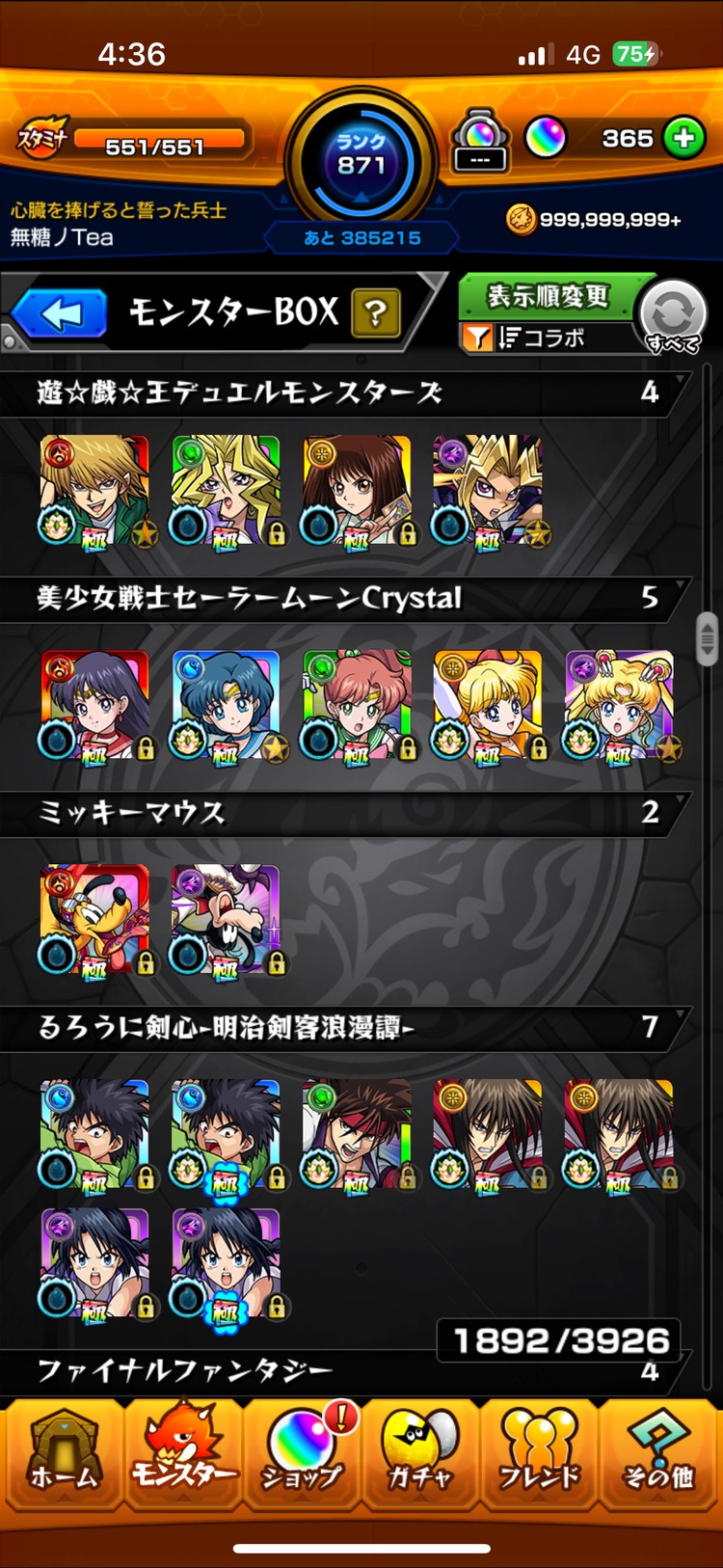Select the モンスター tab
Viewport: 723px width, 1568px height.
[x=183, y=1454]
